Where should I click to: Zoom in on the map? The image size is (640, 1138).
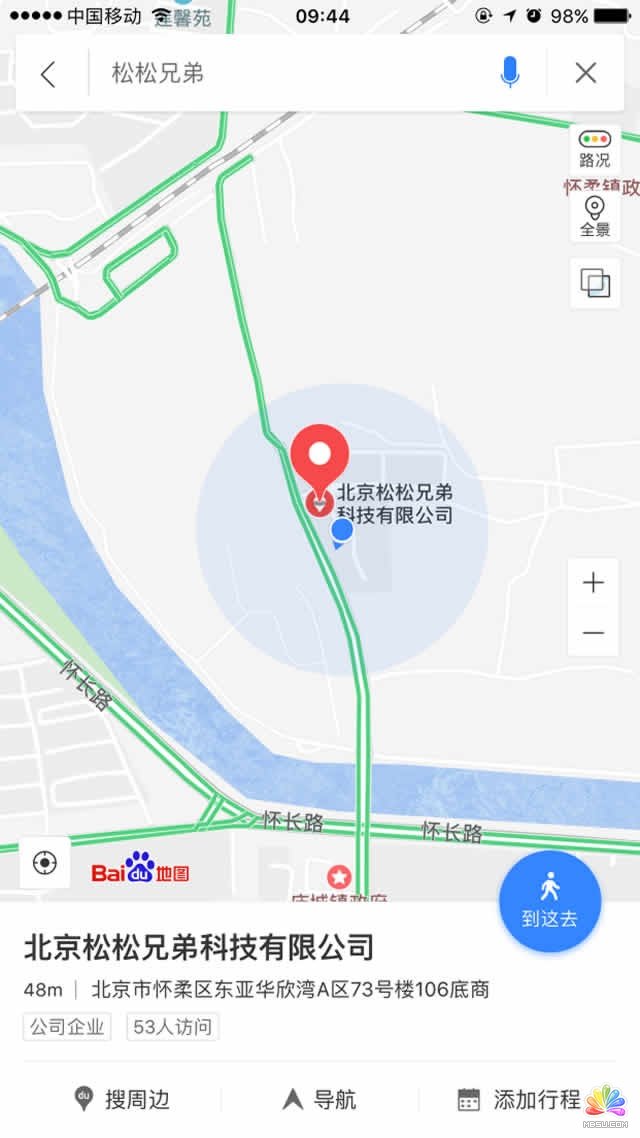594,583
